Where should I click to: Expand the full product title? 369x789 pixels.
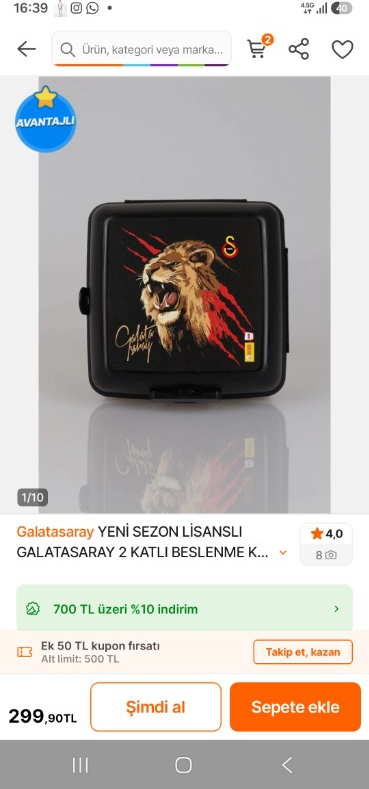283,553
